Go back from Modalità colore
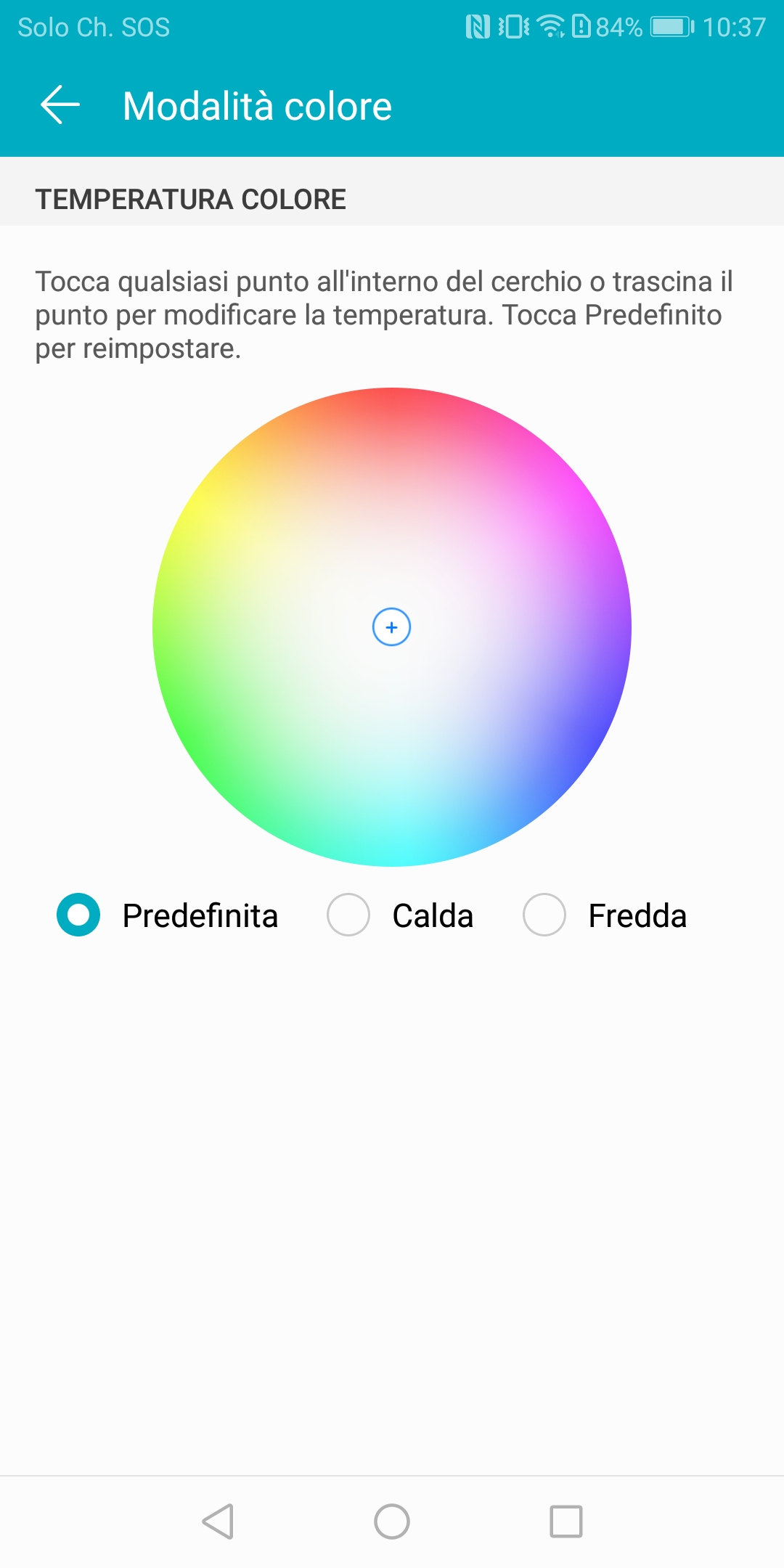This screenshot has height=1568, width=784. pos(60,105)
